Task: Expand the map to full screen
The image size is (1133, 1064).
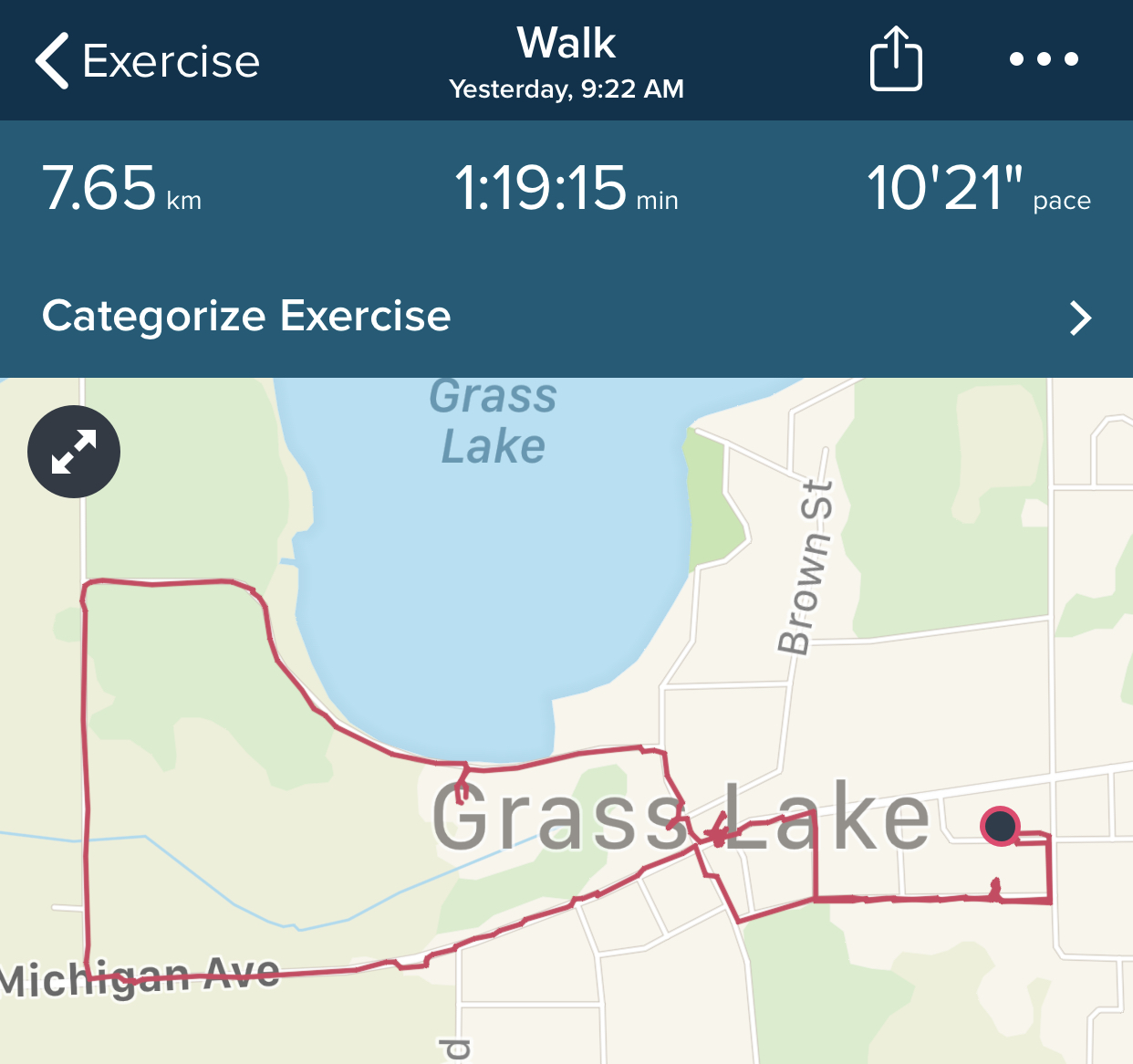Action: pos(74,452)
